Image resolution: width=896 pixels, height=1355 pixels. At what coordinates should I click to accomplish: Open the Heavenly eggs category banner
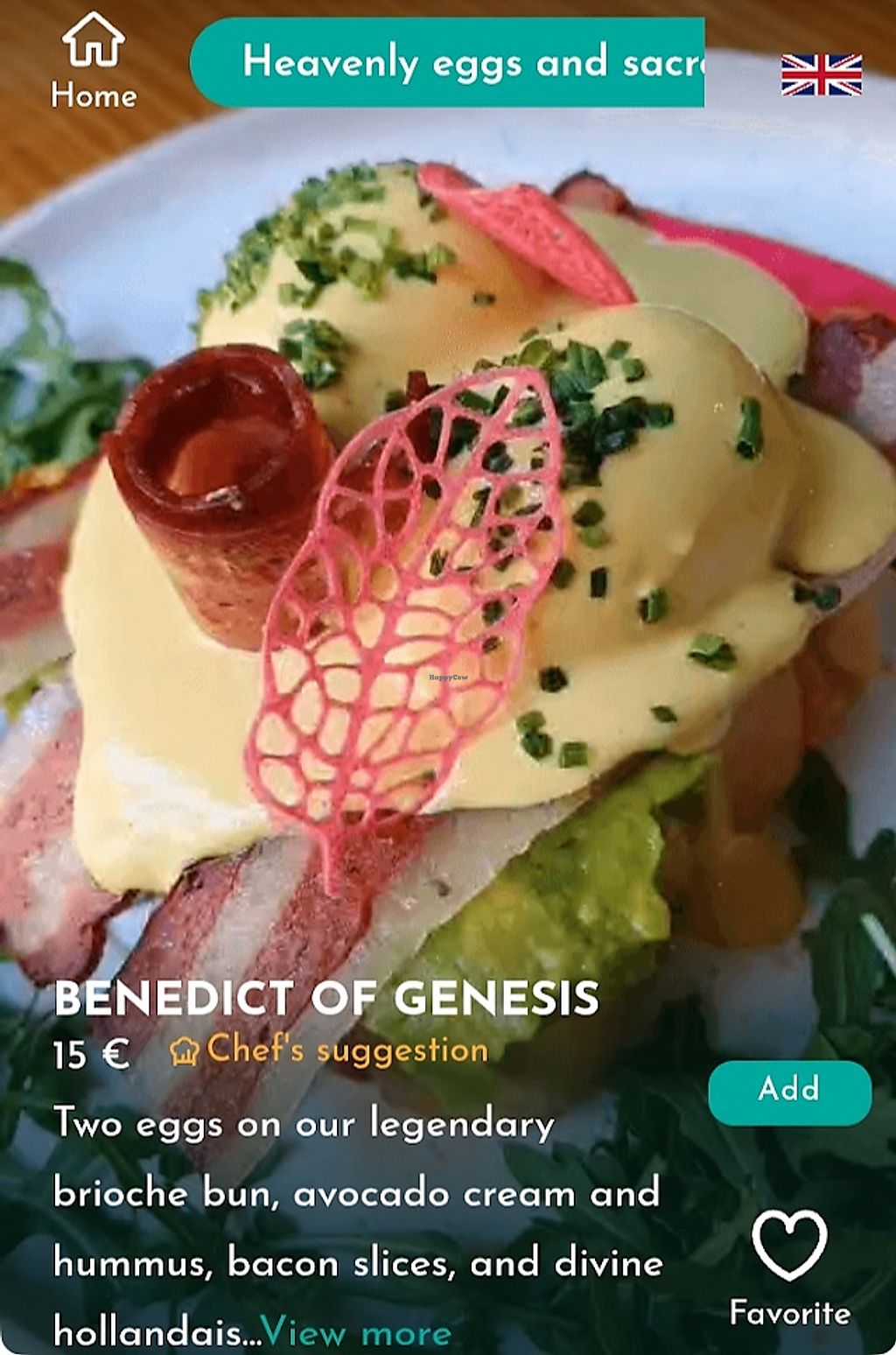[x=448, y=63]
